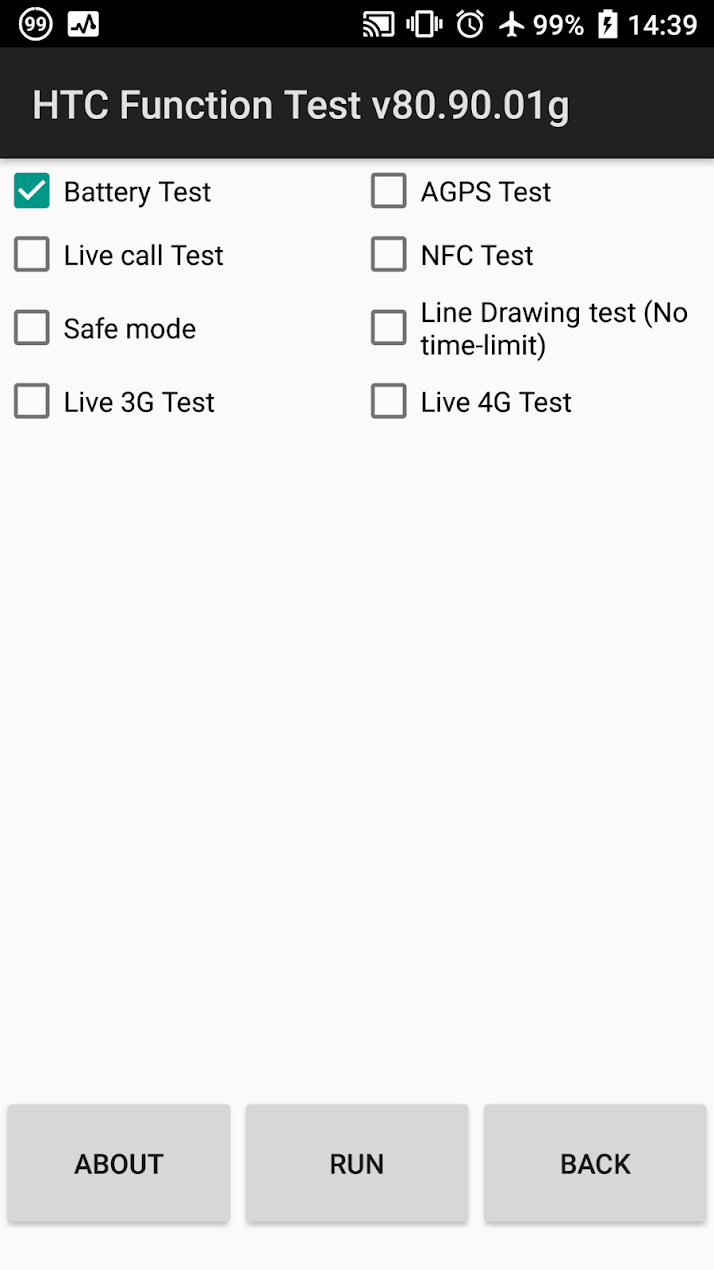Enable the Live call Test option
The width and height of the screenshot is (714, 1270).
tap(32, 255)
